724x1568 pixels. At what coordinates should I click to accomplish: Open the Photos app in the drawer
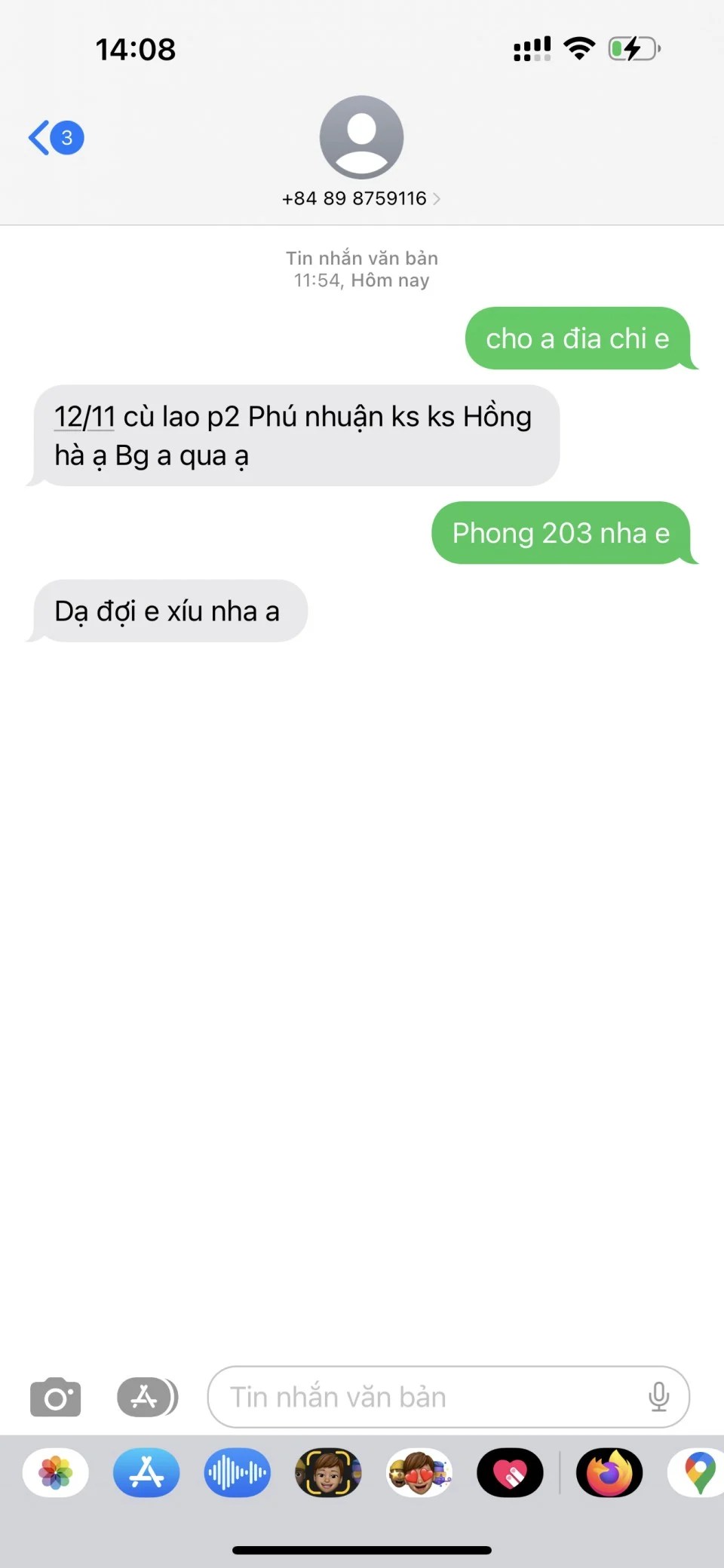click(56, 1472)
